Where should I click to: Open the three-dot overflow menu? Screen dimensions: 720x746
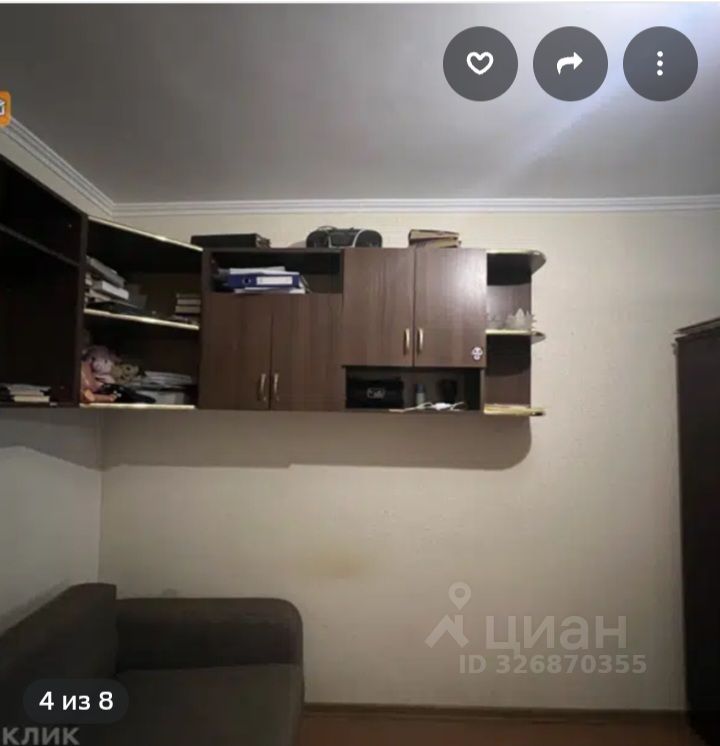(x=660, y=64)
